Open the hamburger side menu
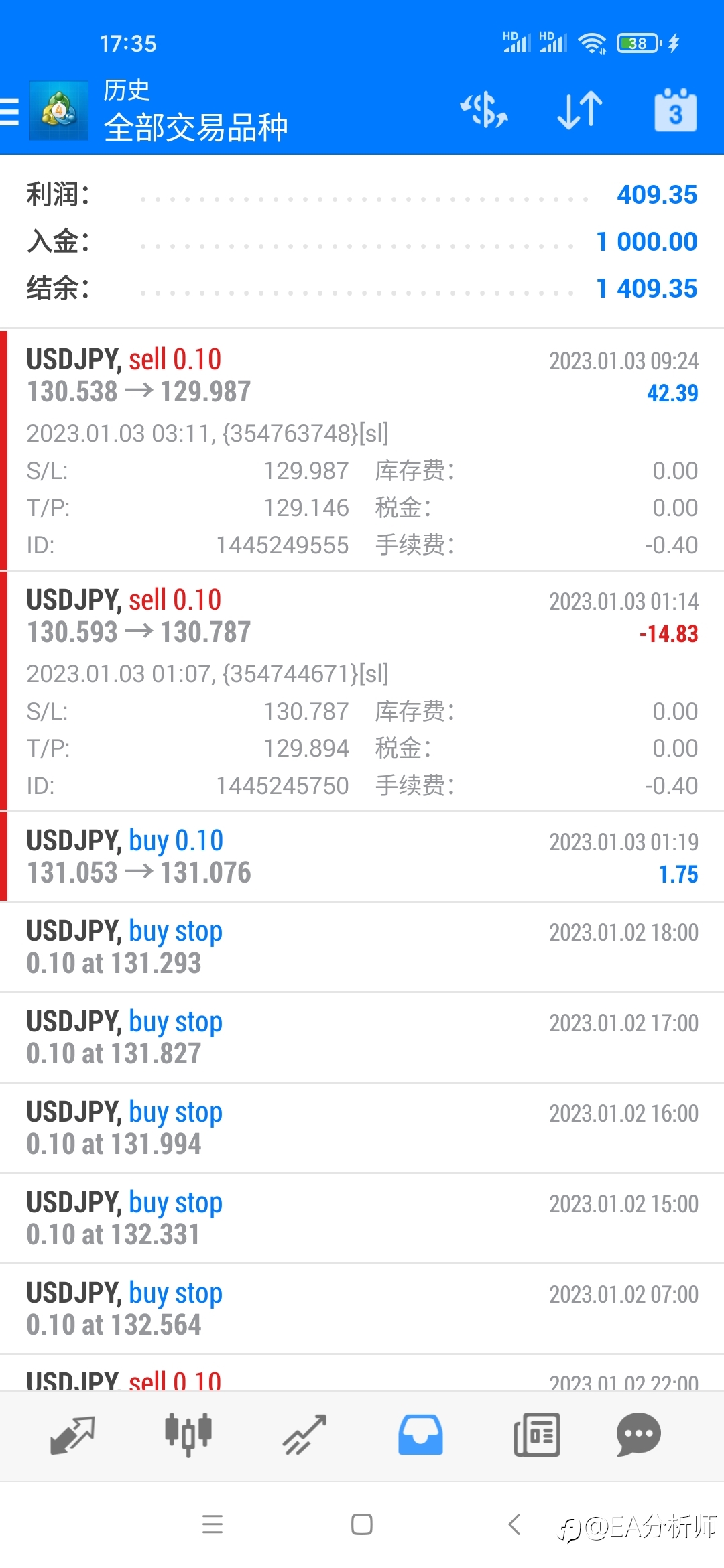This screenshot has height=1568, width=724. 9,111
